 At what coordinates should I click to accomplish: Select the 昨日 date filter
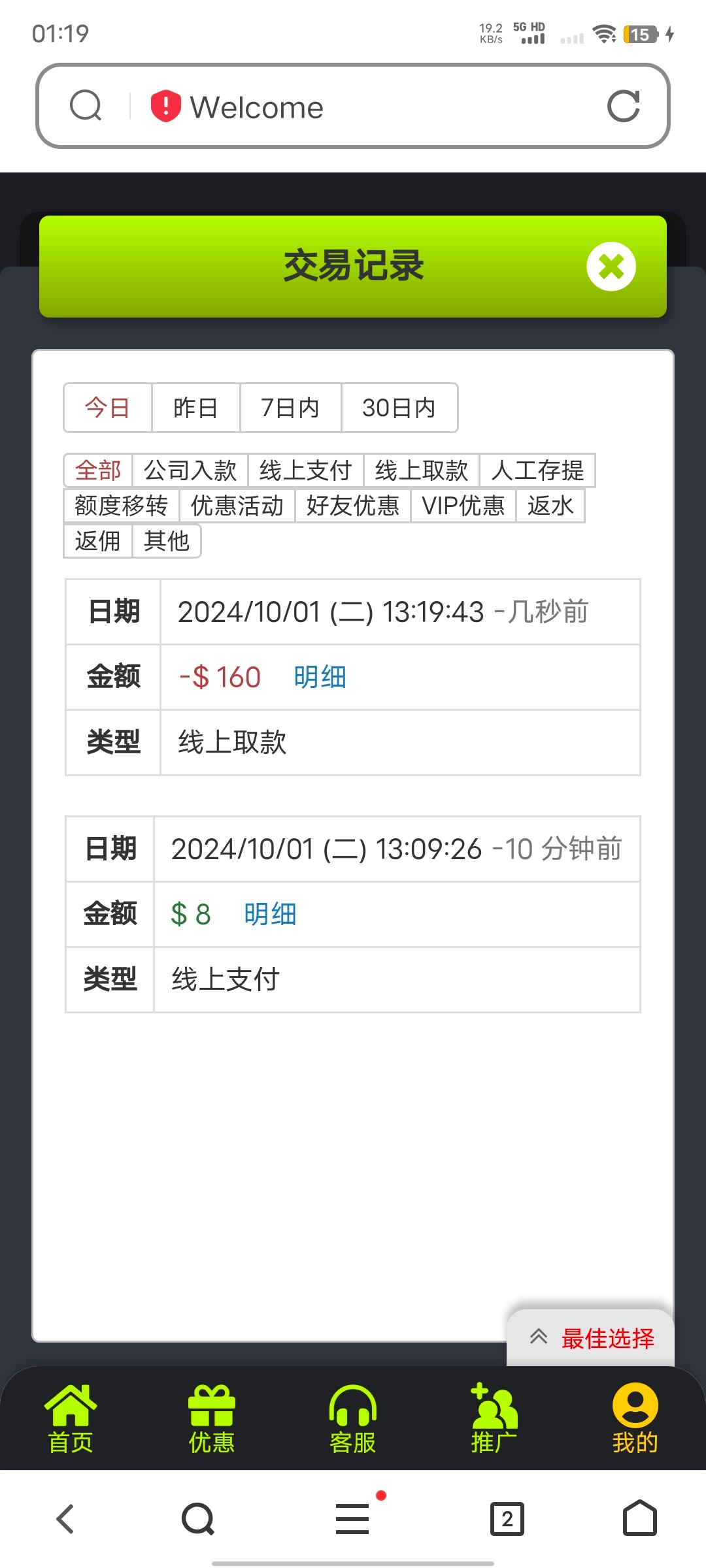(195, 408)
